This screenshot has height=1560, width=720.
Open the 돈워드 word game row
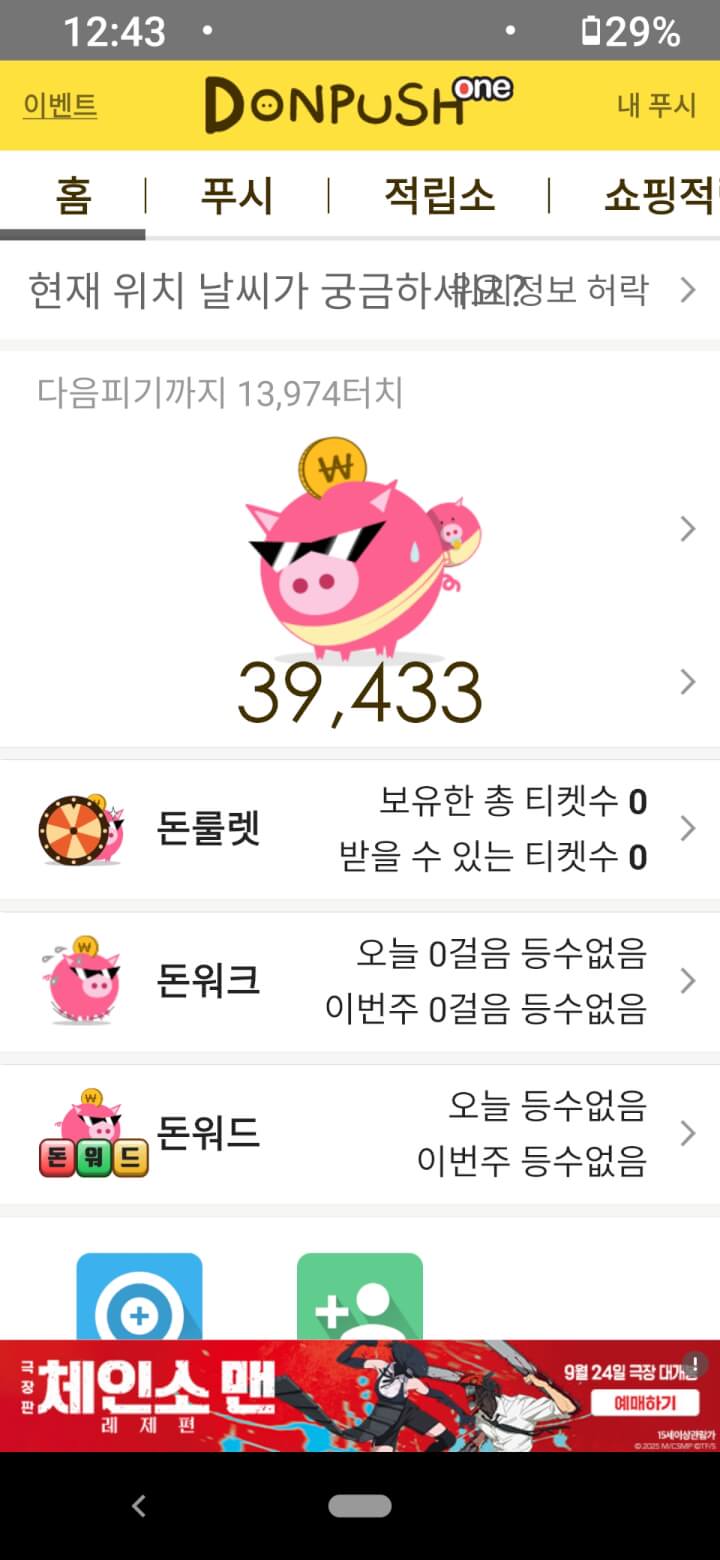point(360,1133)
